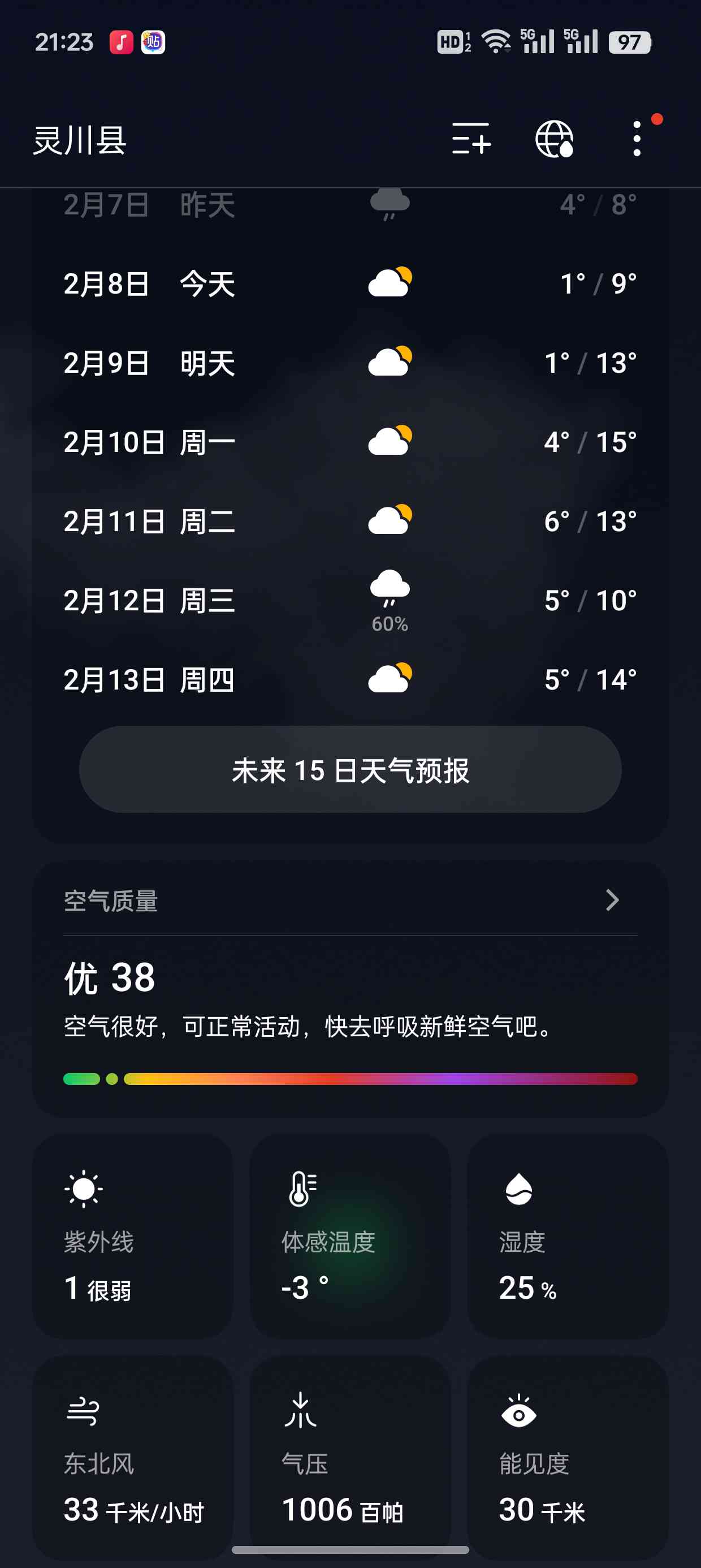This screenshot has width=701, height=1568.
Task: Open the 东北风 wind card
Action: pyautogui.click(x=133, y=1457)
